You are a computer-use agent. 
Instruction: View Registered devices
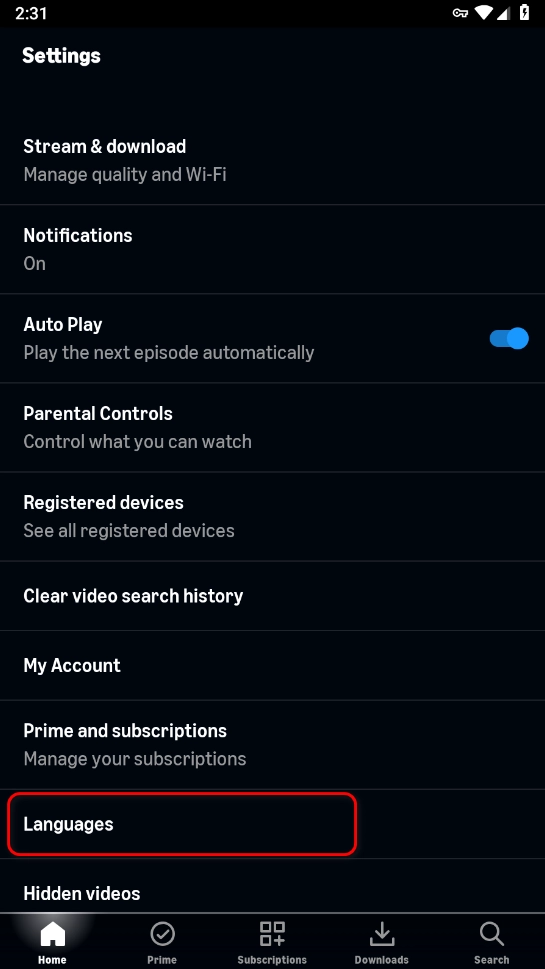pyautogui.click(x=272, y=516)
